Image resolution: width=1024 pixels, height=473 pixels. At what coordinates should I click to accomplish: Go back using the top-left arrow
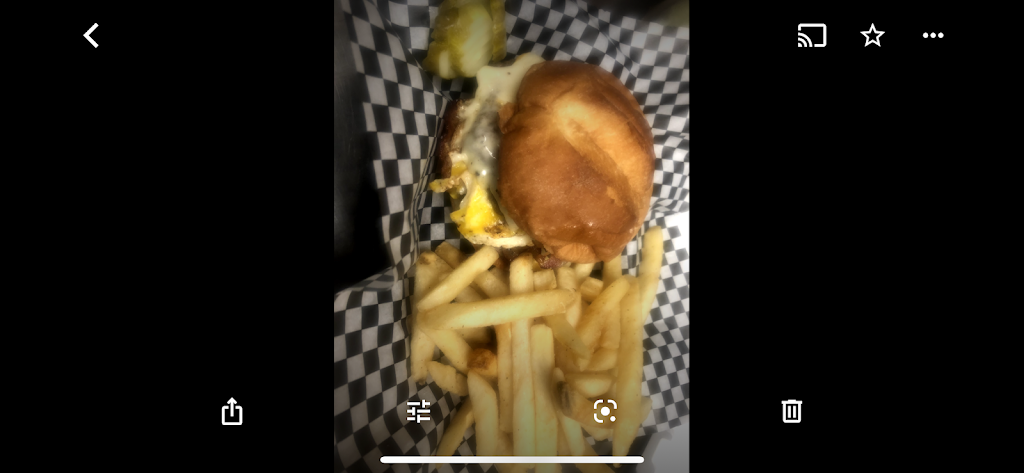coord(91,36)
